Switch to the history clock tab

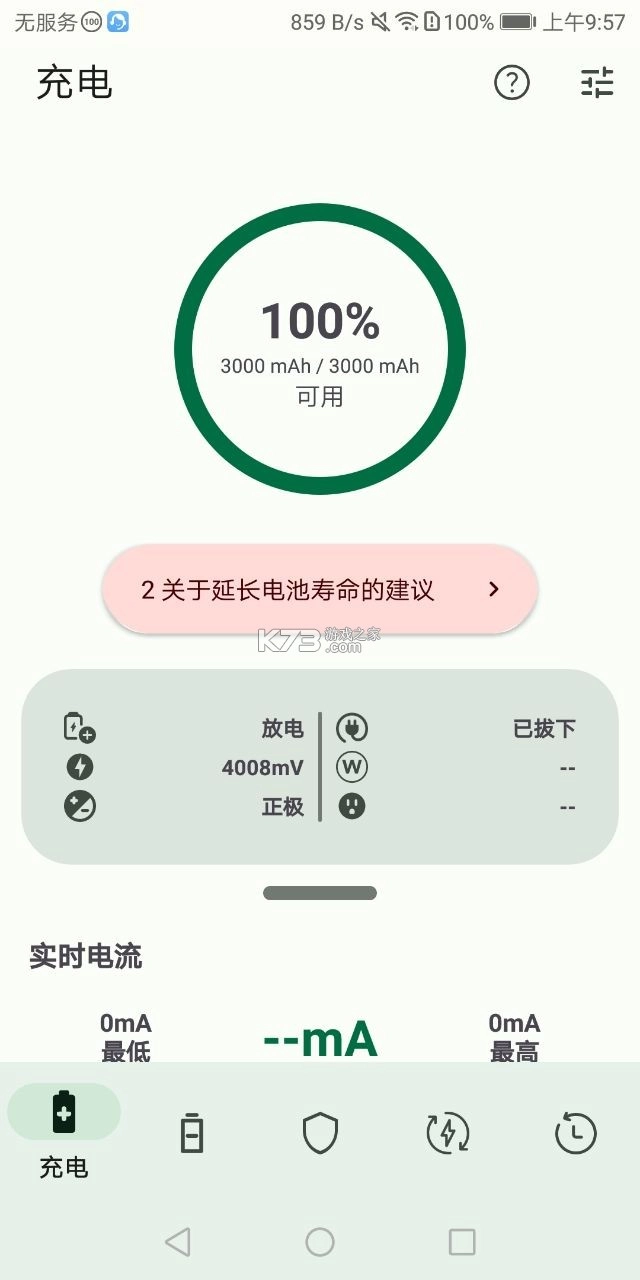pos(575,1133)
